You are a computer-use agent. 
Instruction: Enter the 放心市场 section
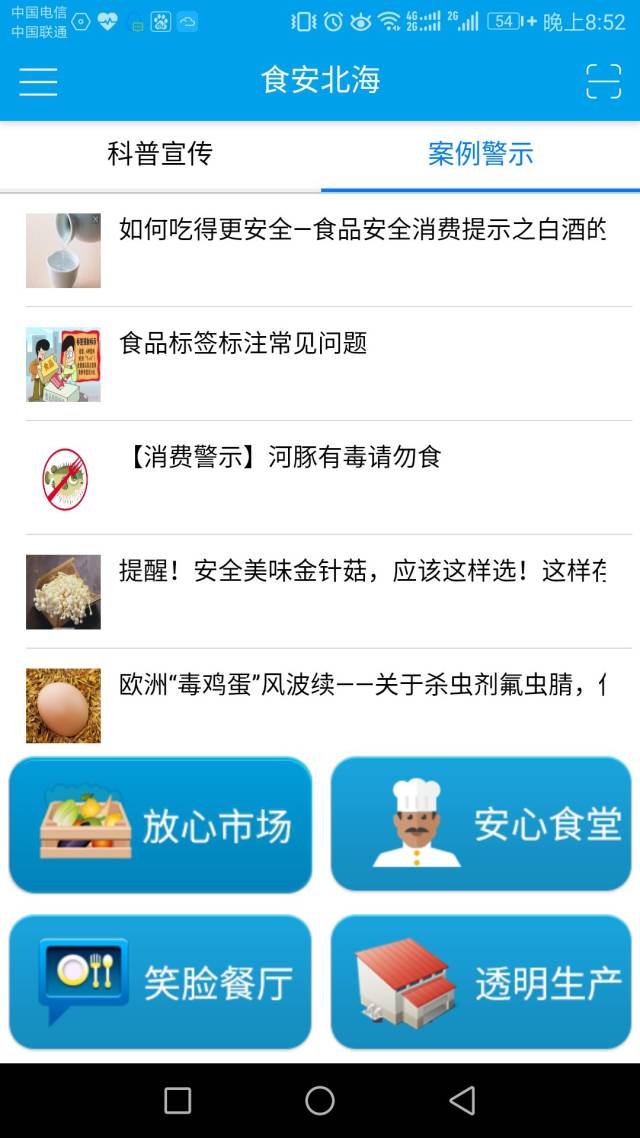[x=161, y=825]
